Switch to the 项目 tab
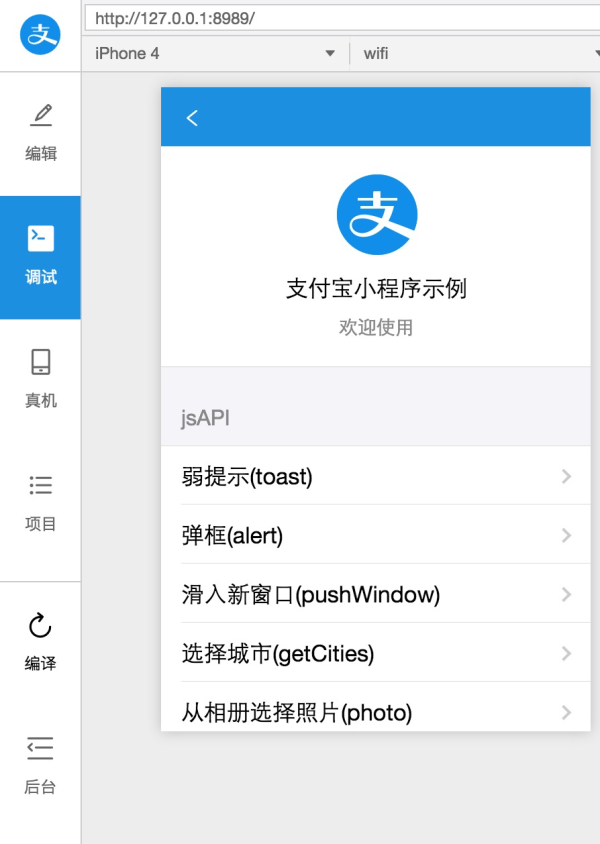 click(40, 503)
